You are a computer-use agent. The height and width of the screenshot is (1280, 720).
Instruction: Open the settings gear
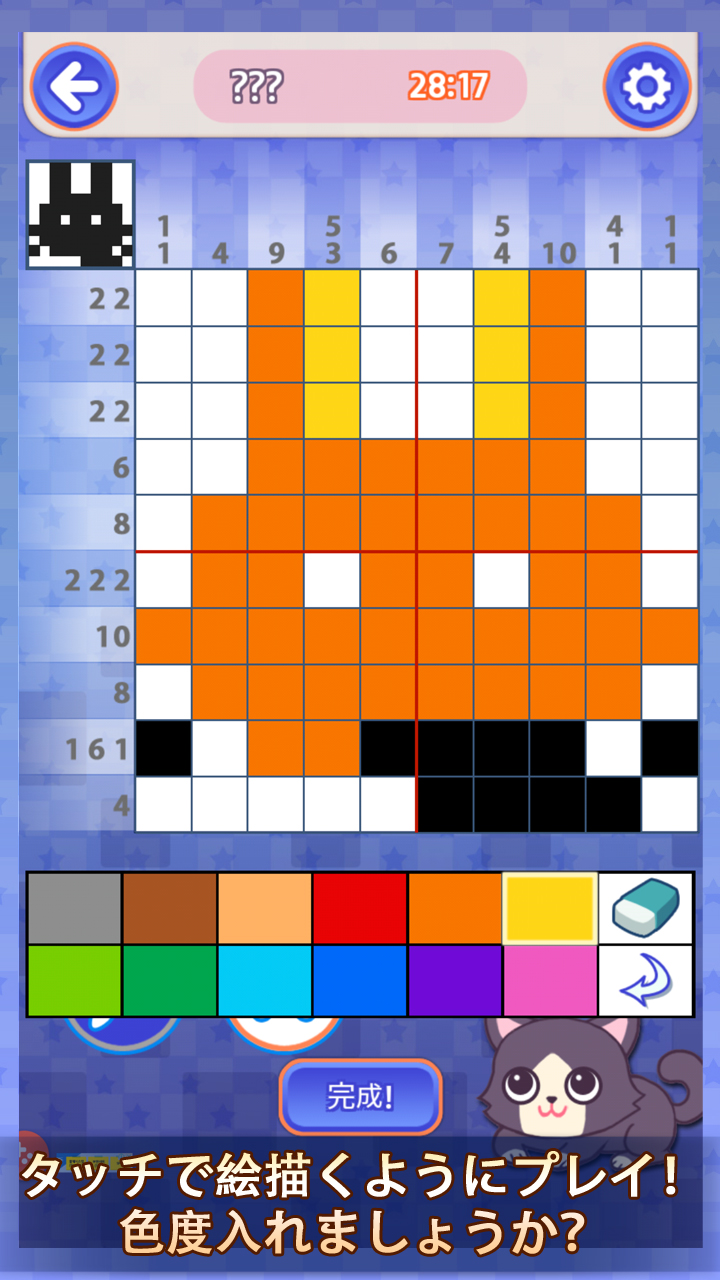click(647, 87)
